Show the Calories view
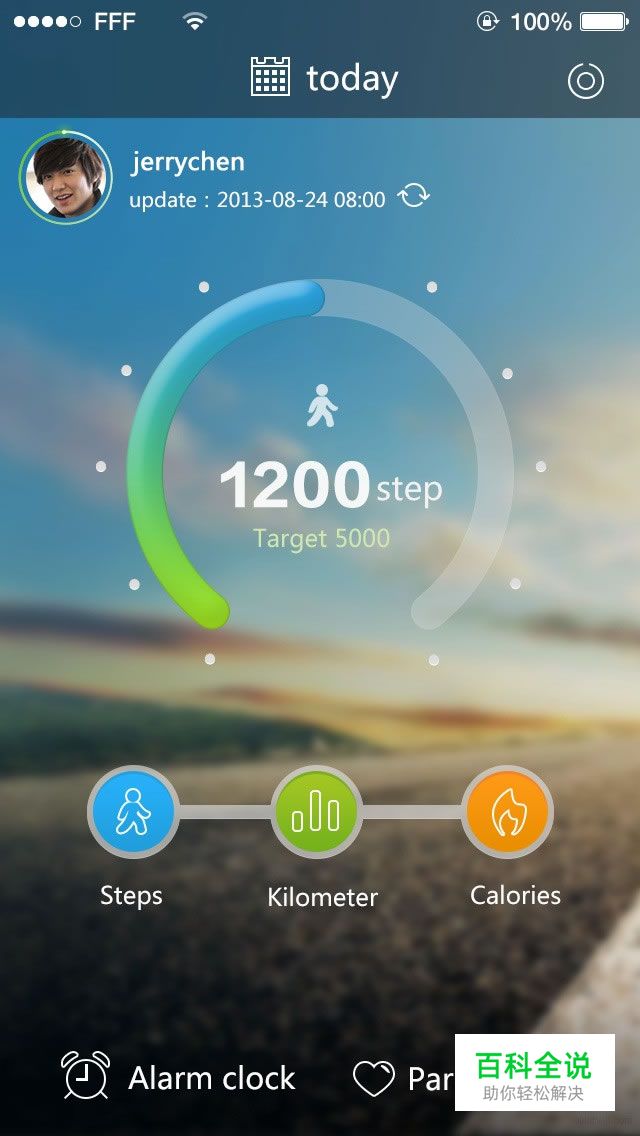The height and width of the screenshot is (1136, 640). [506, 812]
